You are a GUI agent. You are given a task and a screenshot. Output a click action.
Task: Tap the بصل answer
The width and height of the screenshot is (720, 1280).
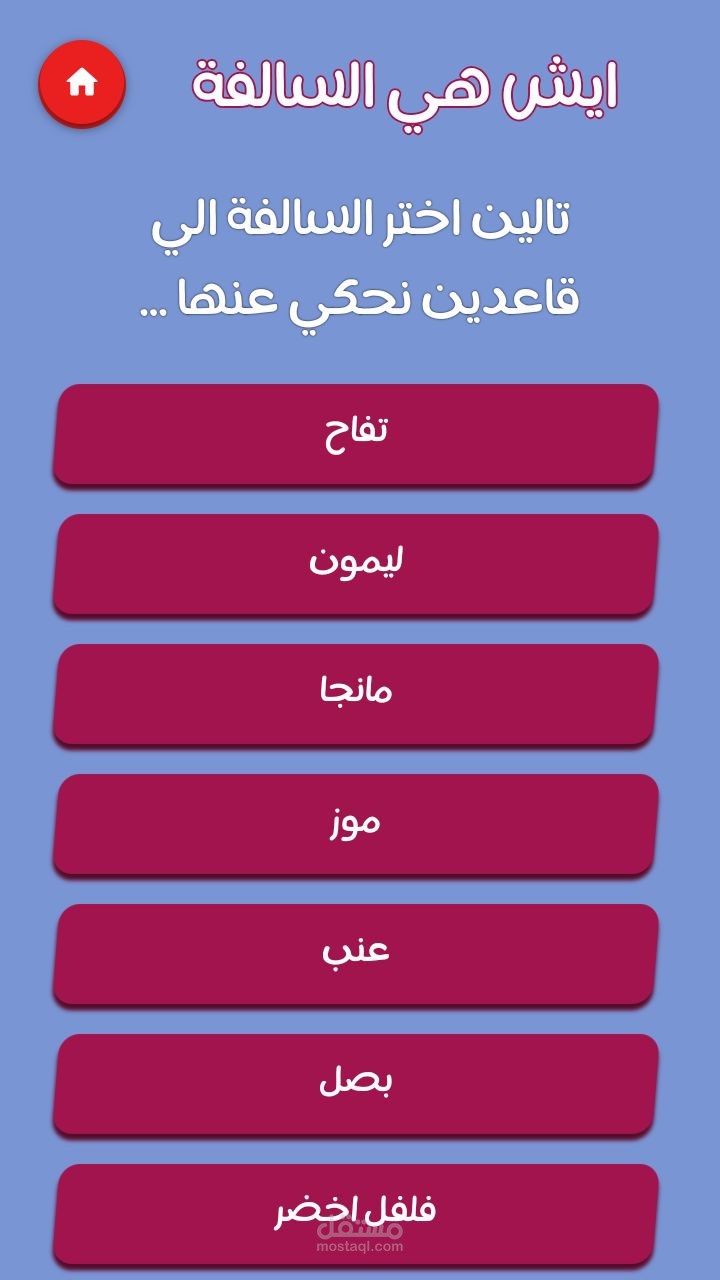click(356, 1084)
